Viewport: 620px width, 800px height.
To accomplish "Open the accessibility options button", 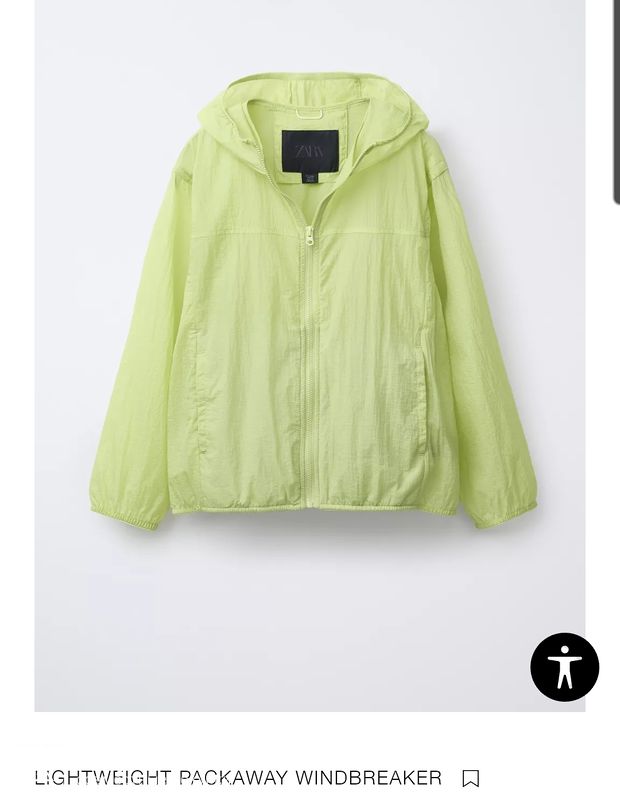I will [564, 667].
